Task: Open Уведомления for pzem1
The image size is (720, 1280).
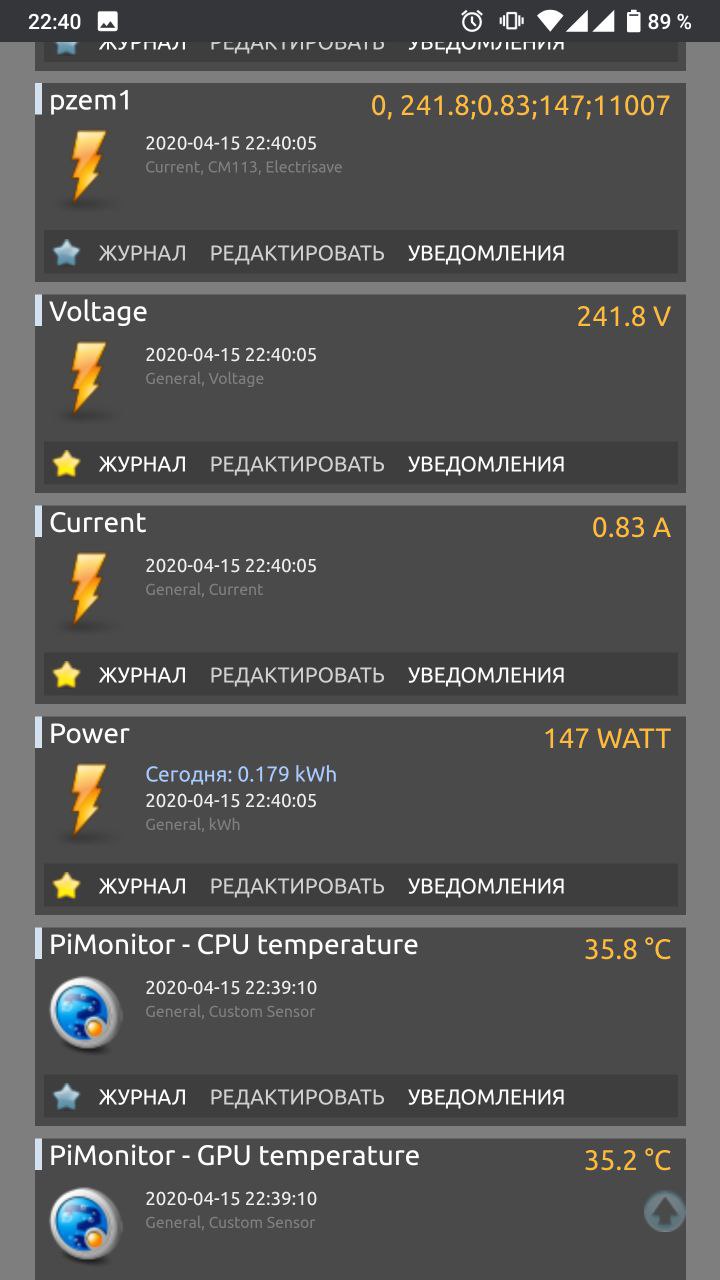Action: pos(486,253)
